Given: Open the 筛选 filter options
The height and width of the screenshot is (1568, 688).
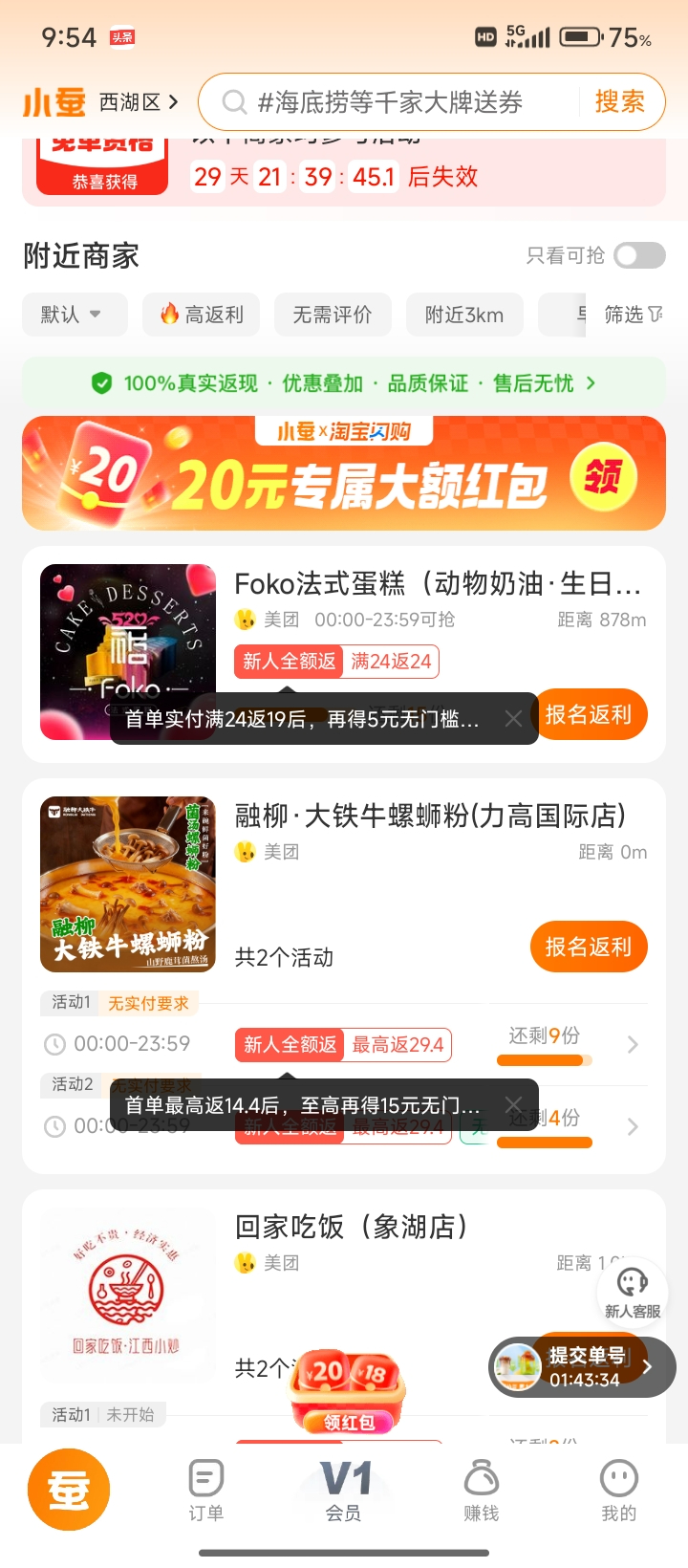Looking at the screenshot, I should (x=632, y=315).
